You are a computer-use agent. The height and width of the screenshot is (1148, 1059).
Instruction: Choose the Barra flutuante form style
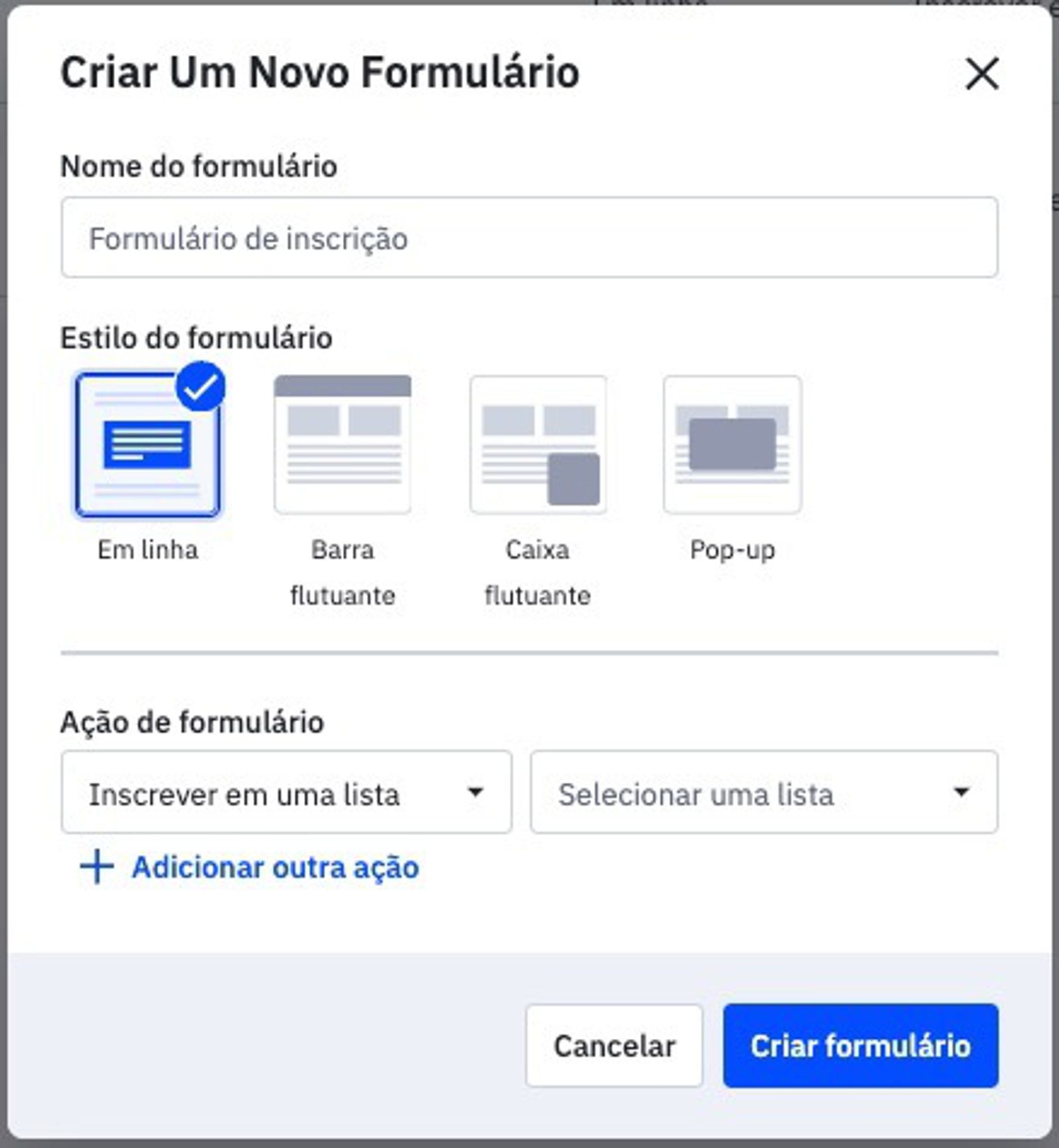tap(343, 445)
